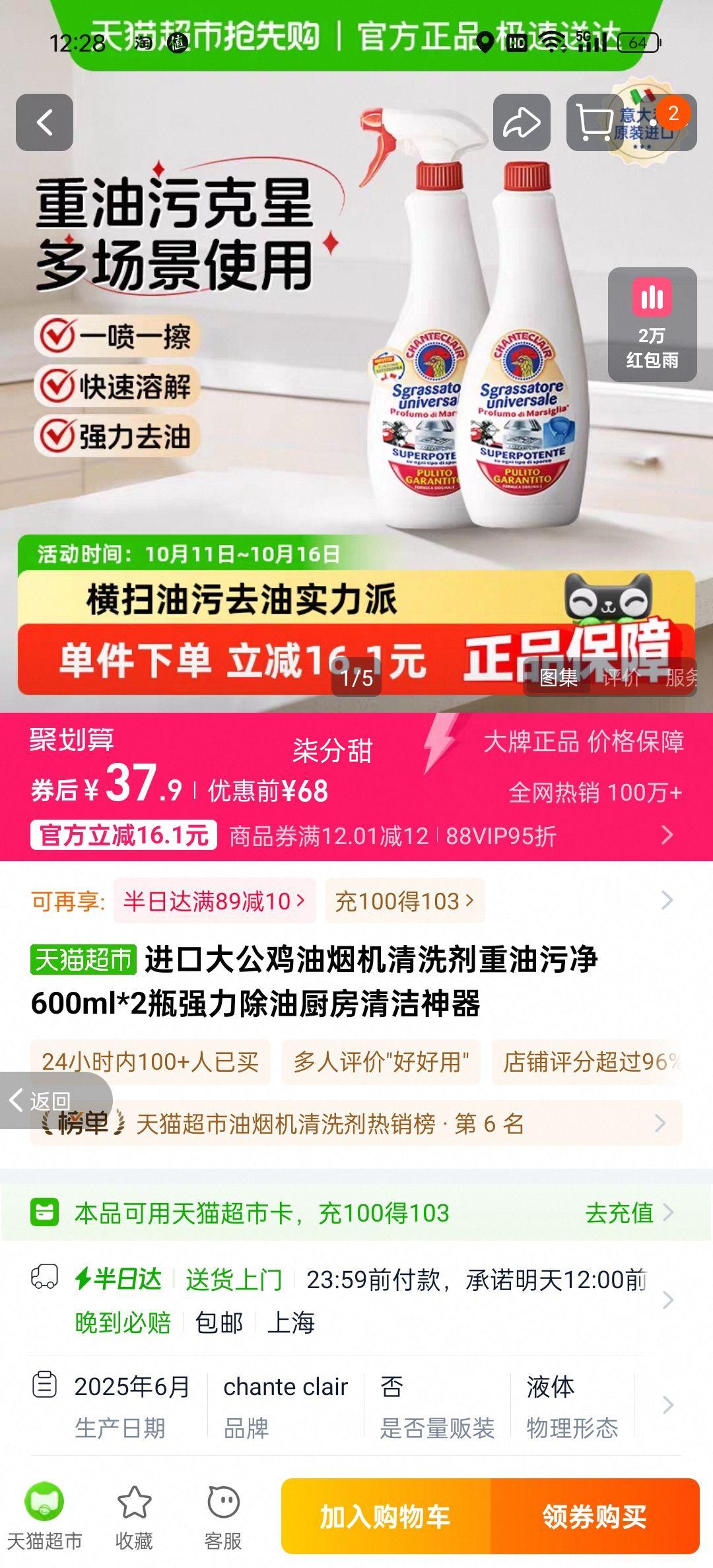Tap 领券购买 to buy with coupon
The height and width of the screenshot is (1568, 713).
click(x=594, y=1517)
